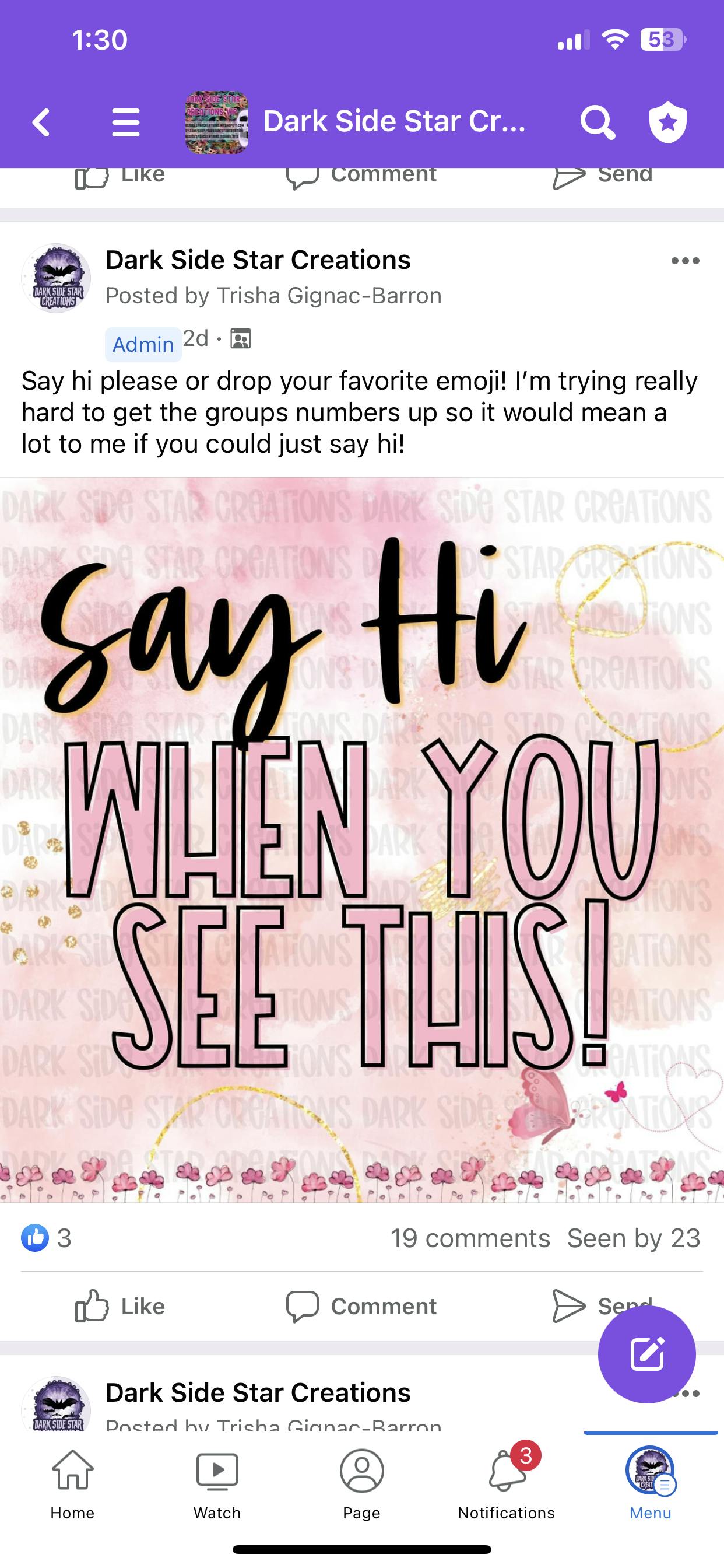Open the admin shield star icon
The width and height of the screenshot is (724, 1568).
pyautogui.click(x=667, y=122)
